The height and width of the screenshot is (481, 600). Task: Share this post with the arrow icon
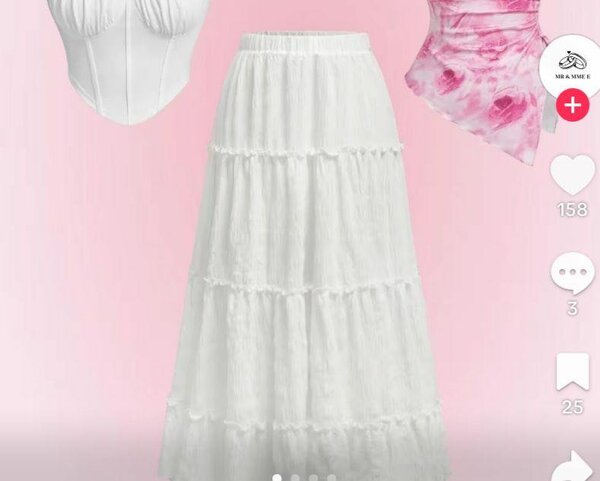[574, 466]
